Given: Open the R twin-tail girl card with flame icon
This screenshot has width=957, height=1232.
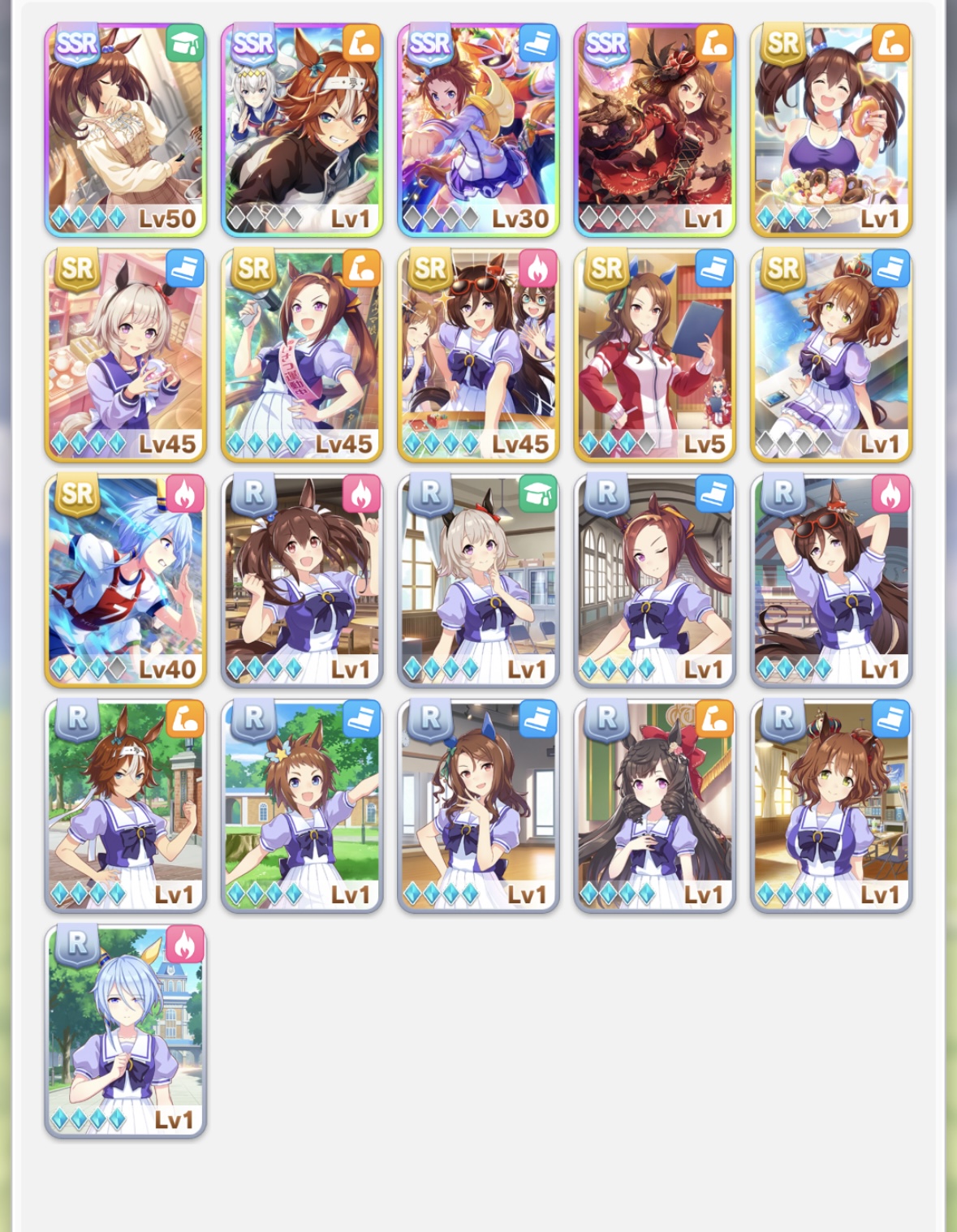Looking at the screenshot, I should [301, 580].
